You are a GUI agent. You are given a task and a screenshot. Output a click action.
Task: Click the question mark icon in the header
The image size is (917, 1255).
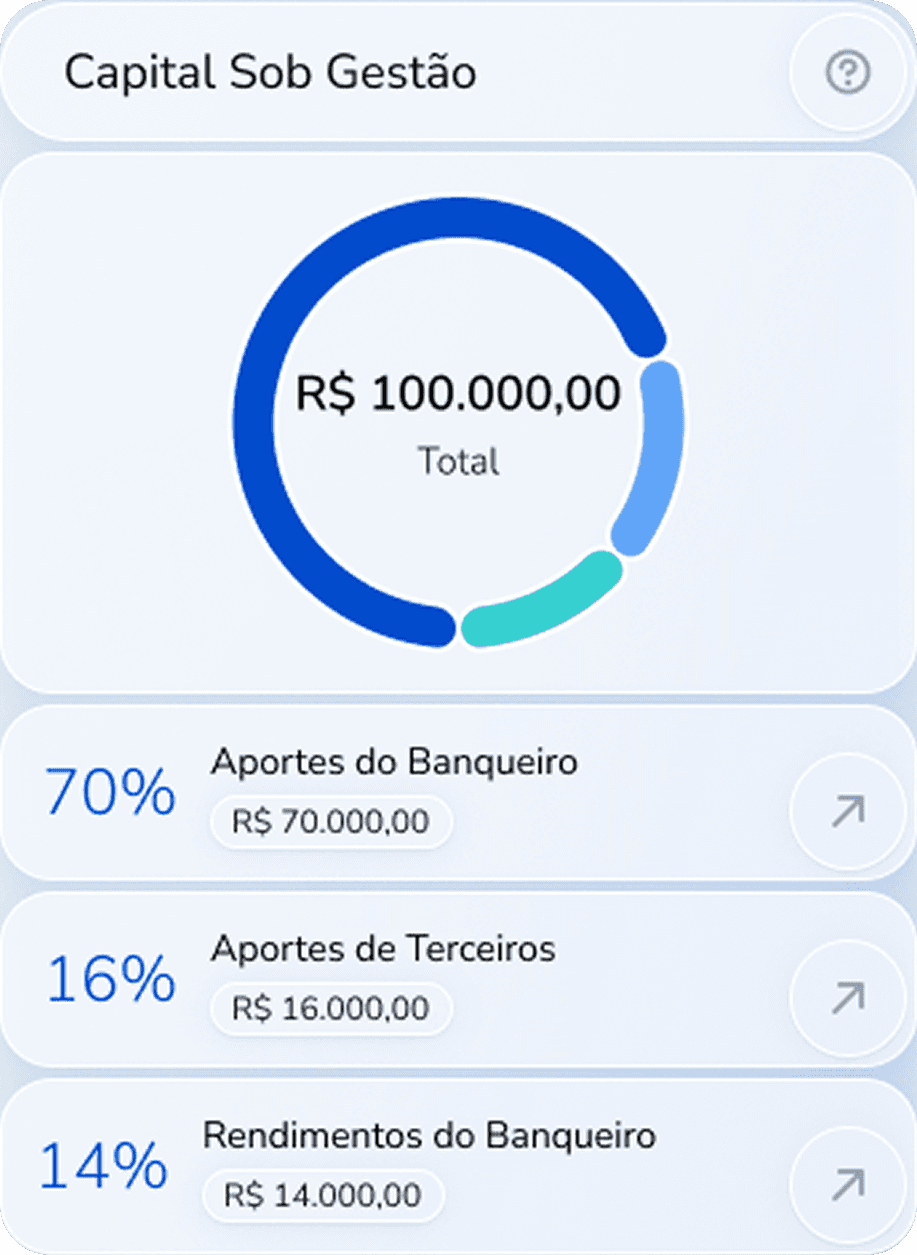(x=846, y=73)
